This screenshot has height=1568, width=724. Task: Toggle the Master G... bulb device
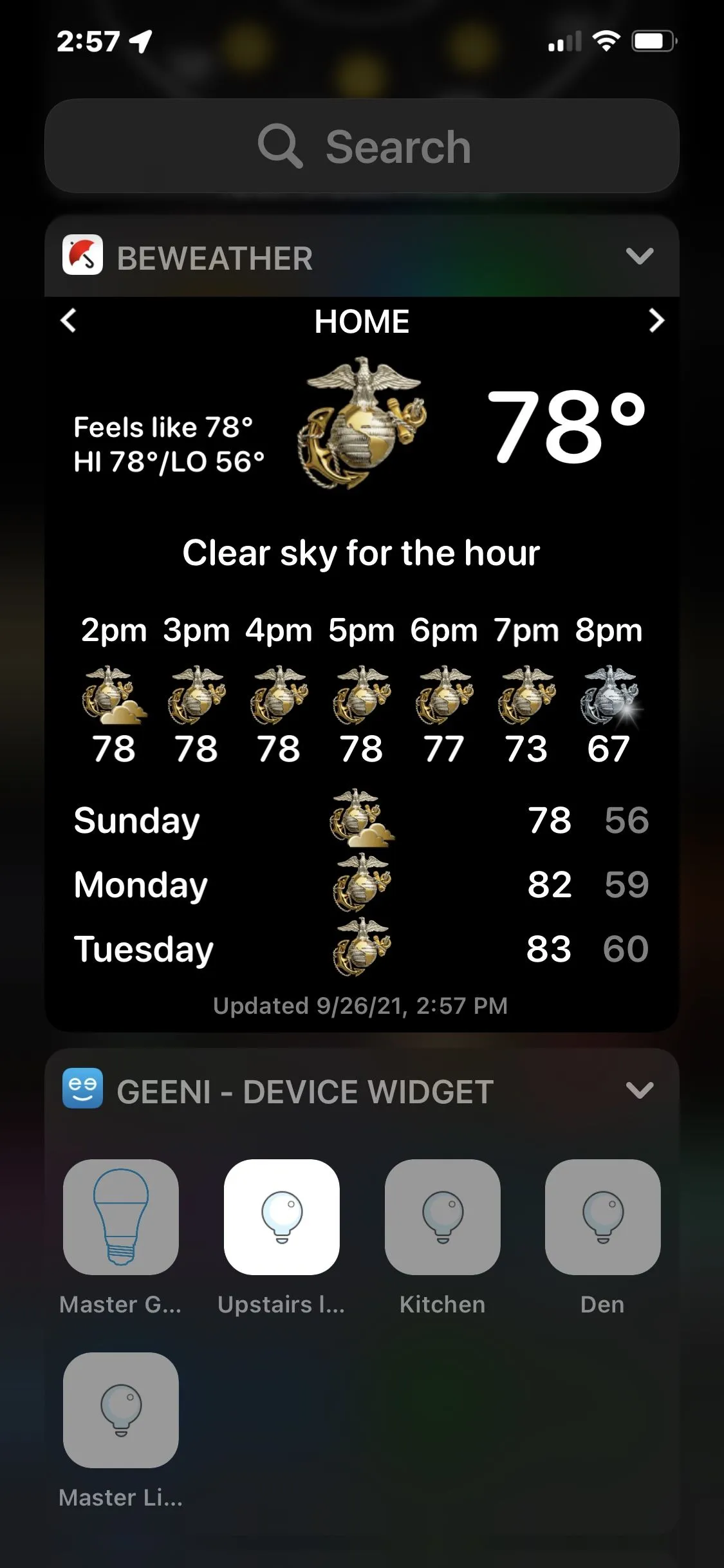click(121, 1217)
